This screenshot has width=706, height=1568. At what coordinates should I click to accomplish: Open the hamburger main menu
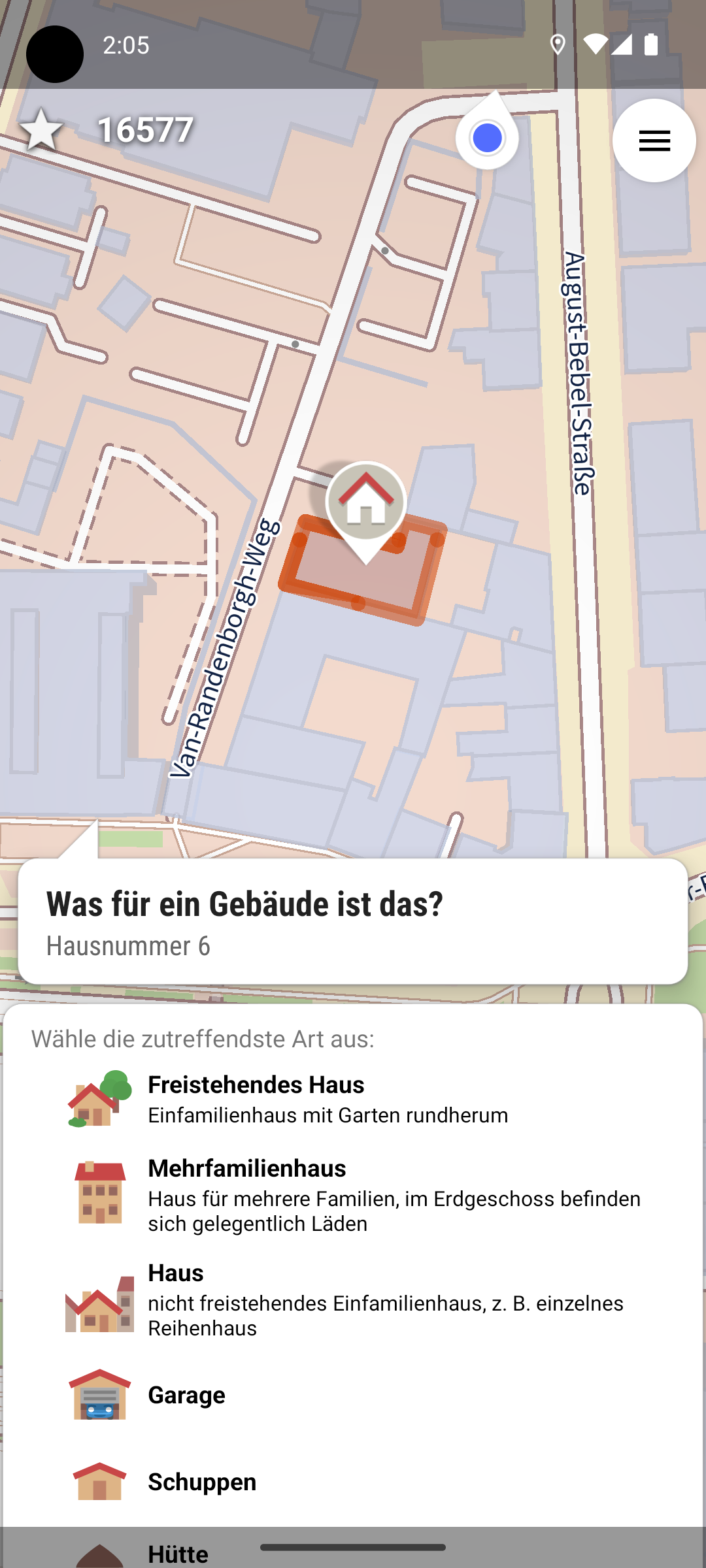click(654, 140)
